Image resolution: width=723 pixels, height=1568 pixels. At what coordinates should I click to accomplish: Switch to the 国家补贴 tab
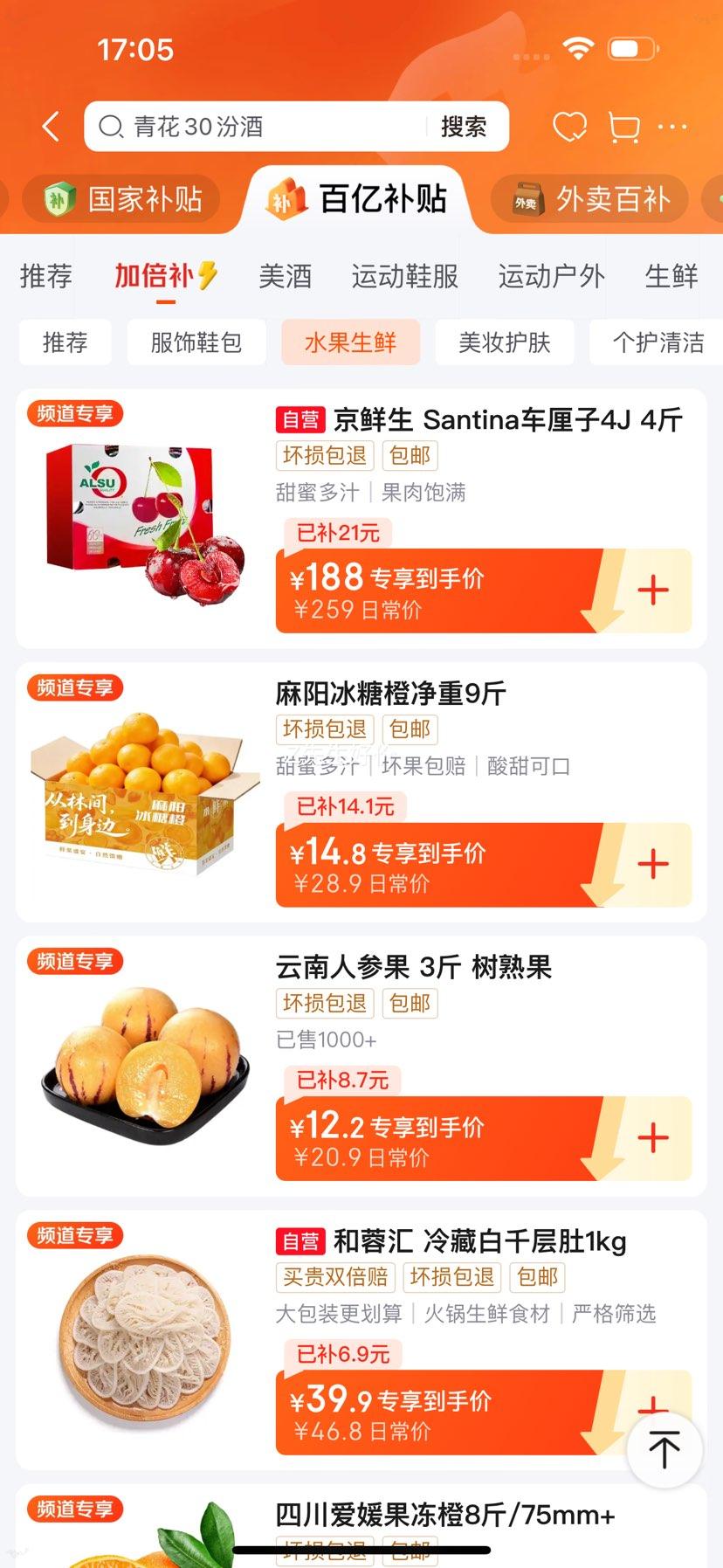pyautogui.click(x=124, y=199)
